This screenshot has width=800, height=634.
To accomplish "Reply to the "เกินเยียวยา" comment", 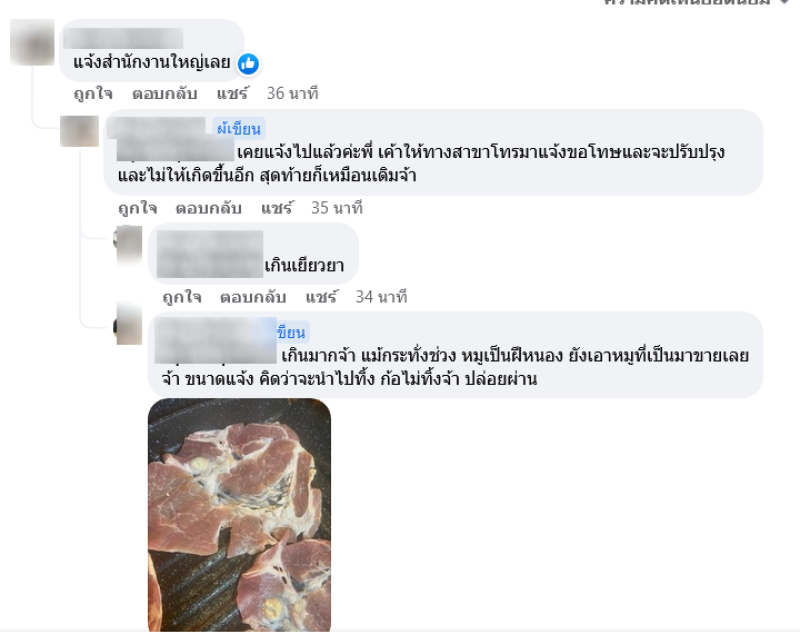I will pos(252,297).
